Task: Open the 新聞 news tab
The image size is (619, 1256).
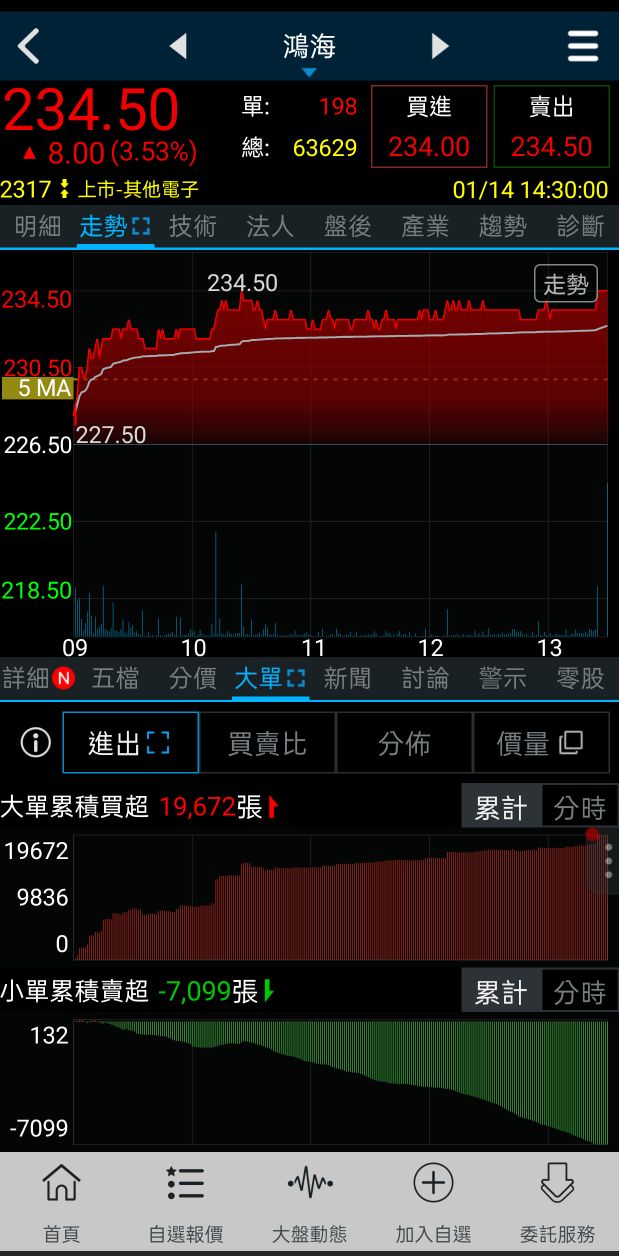Action: click(x=347, y=679)
